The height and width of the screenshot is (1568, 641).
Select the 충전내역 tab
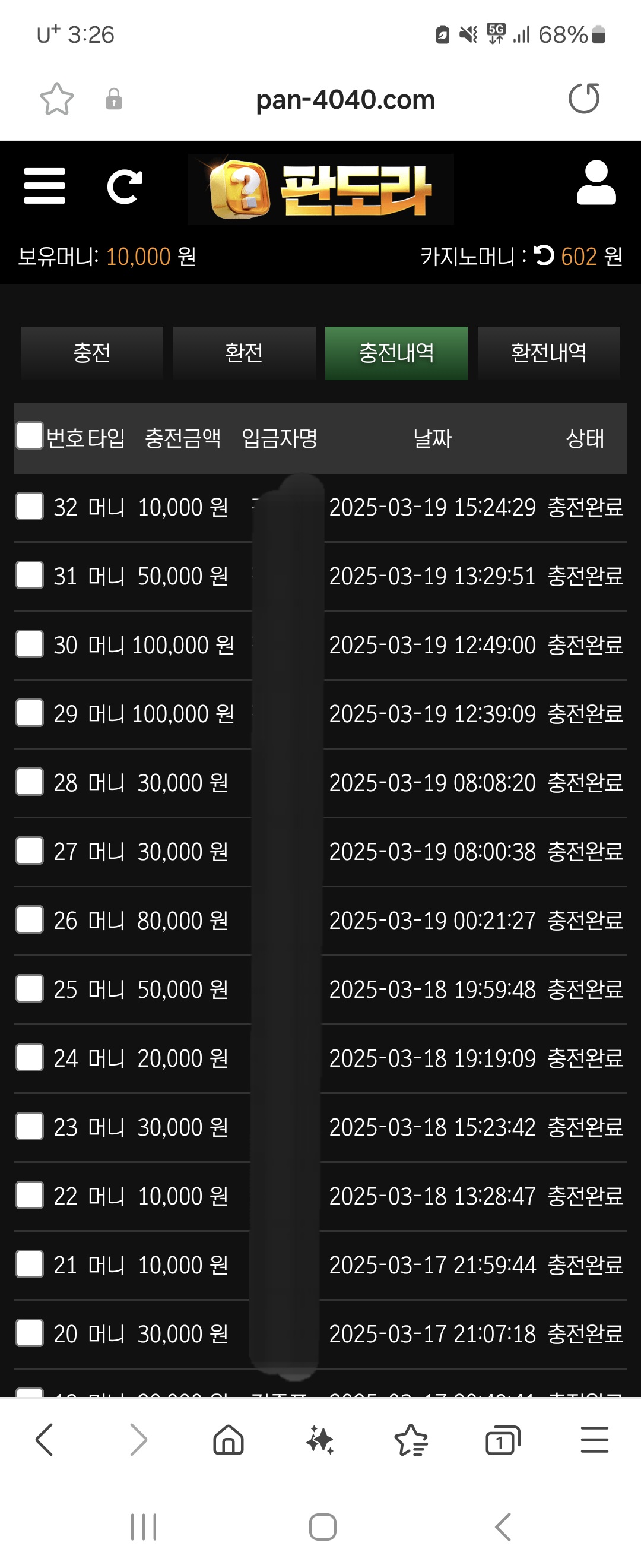(x=396, y=353)
